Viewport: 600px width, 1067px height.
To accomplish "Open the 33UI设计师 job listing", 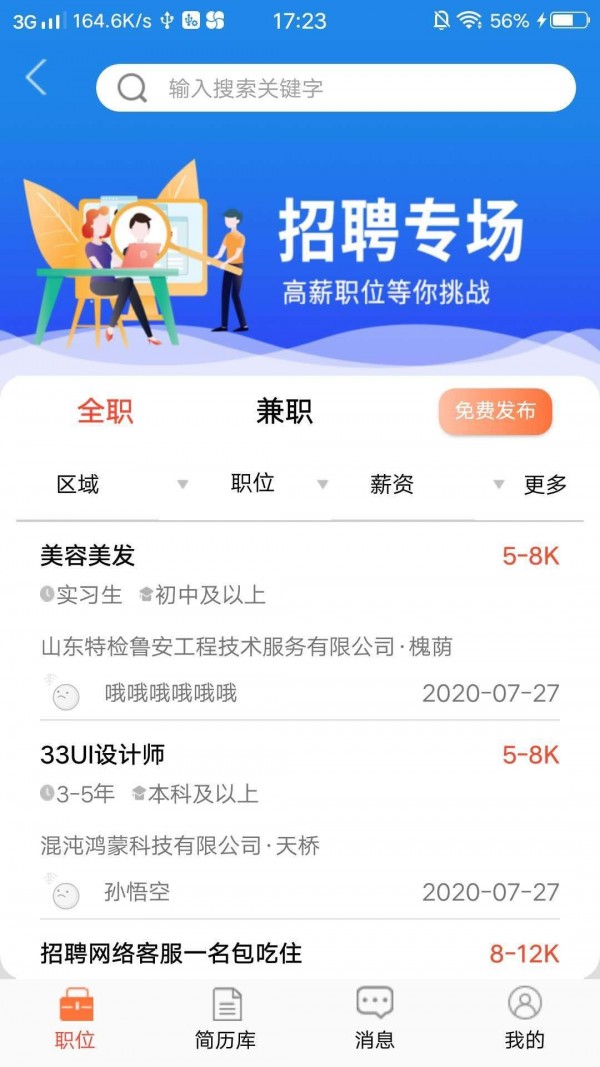I will coord(300,820).
